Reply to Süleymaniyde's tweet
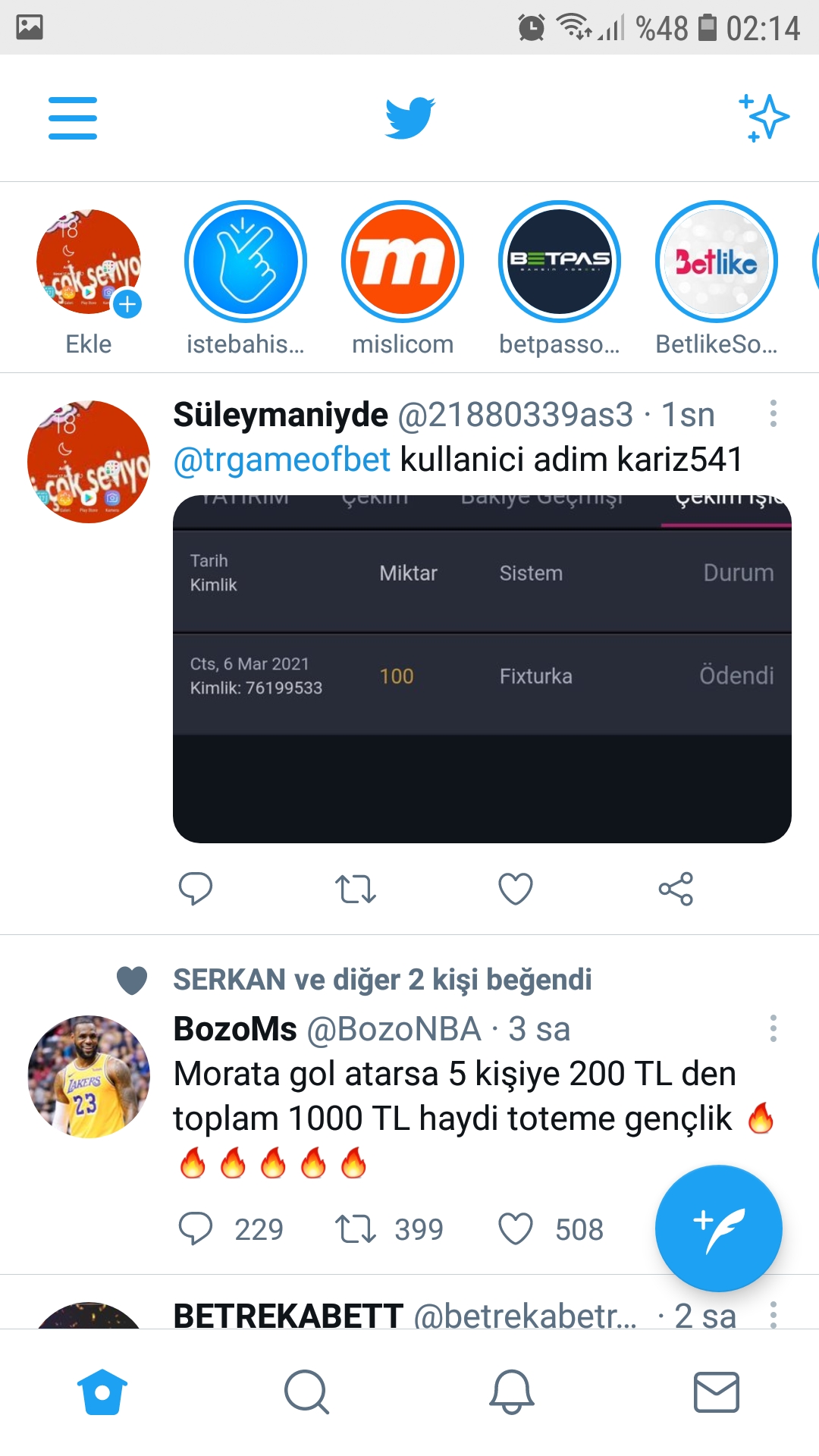This screenshot has width=819, height=1456. [196, 889]
